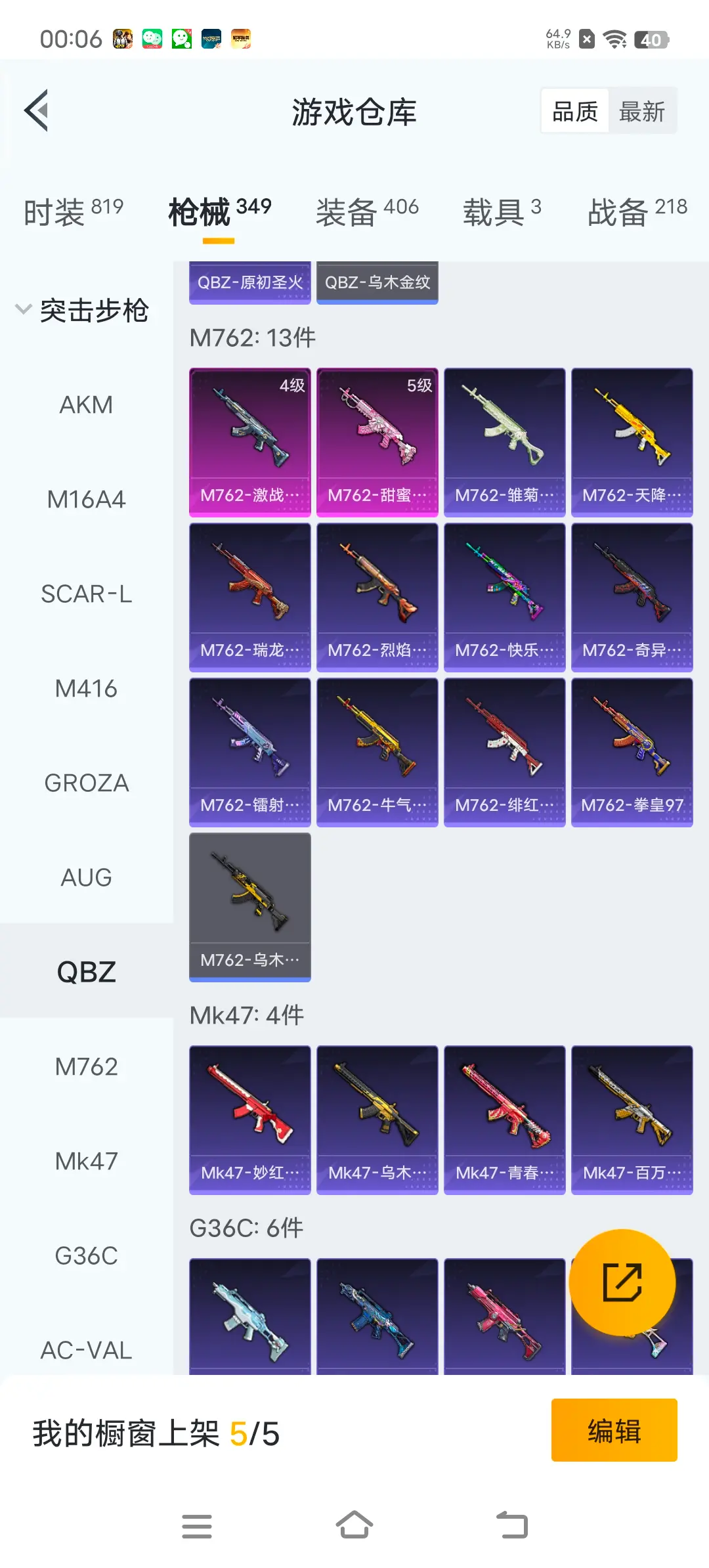The height and width of the screenshot is (1568, 709).
Task: Sort items by 品质
Action: point(575,111)
